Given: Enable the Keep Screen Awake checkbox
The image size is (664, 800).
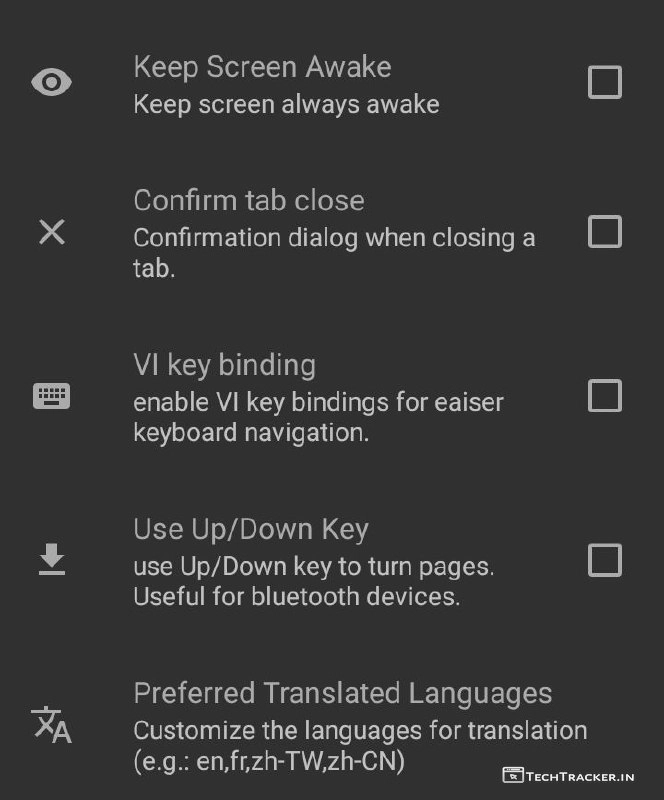Looking at the screenshot, I should coord(604,82).
